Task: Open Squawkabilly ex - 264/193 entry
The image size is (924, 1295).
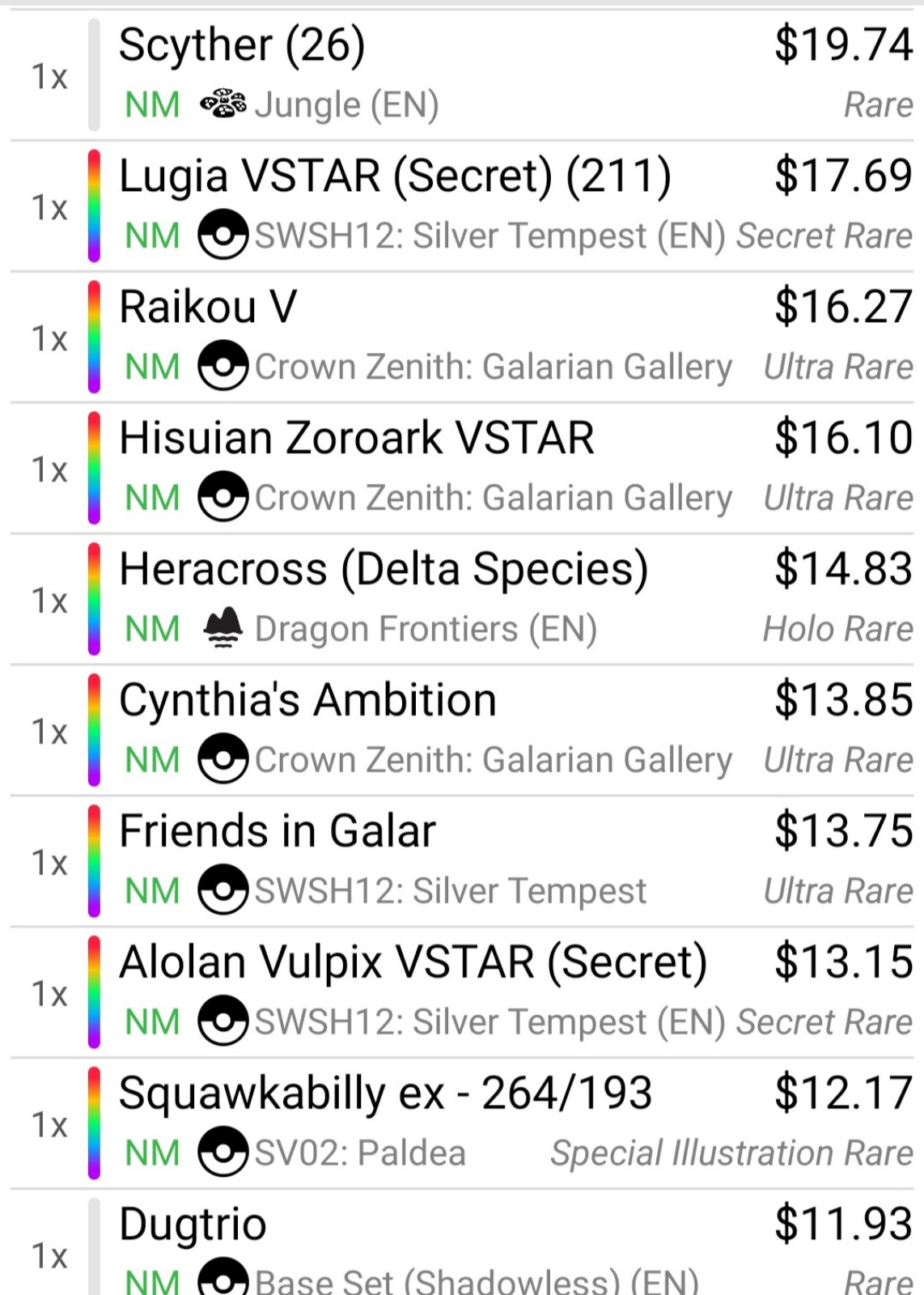Action: click(385, 1094)
